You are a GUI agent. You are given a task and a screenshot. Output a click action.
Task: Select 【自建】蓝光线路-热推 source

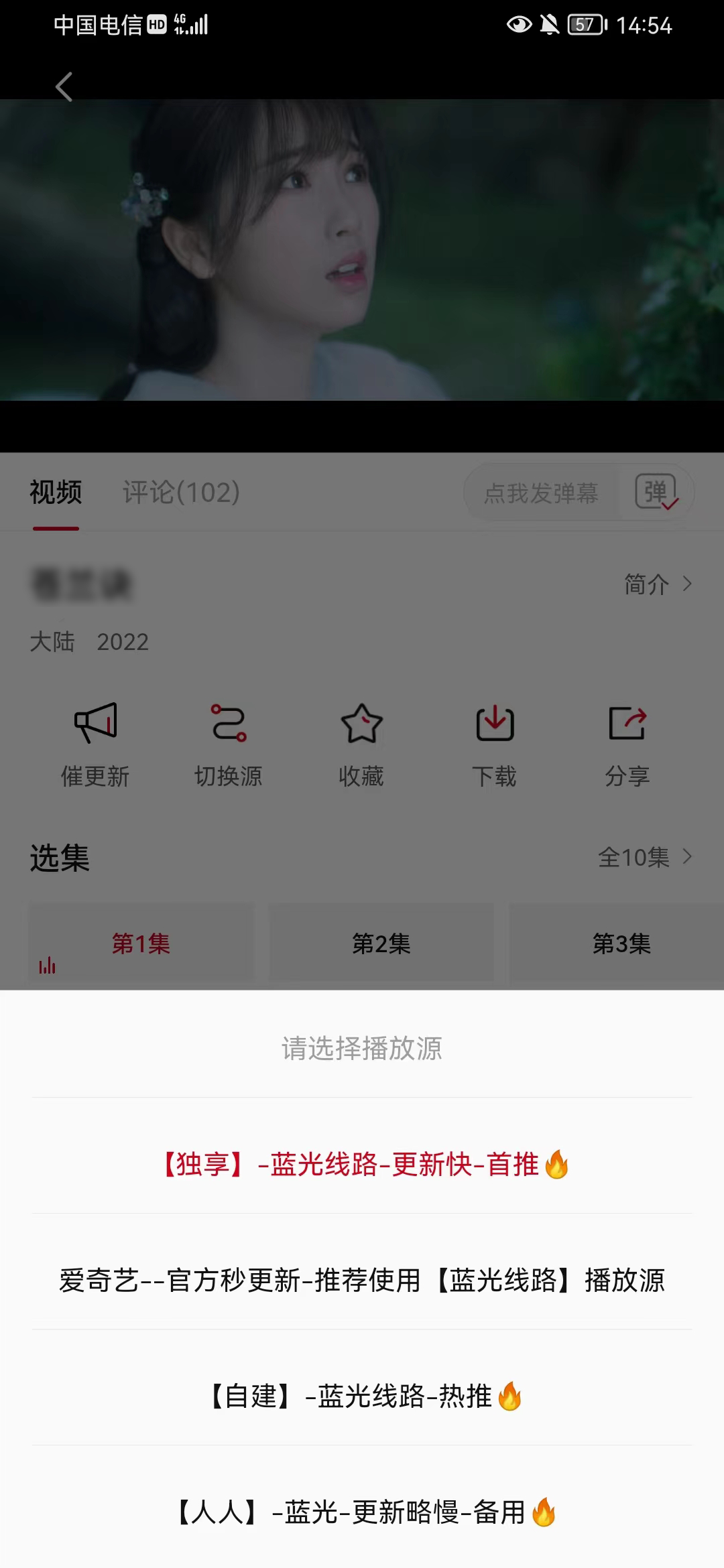[362, 1396]
